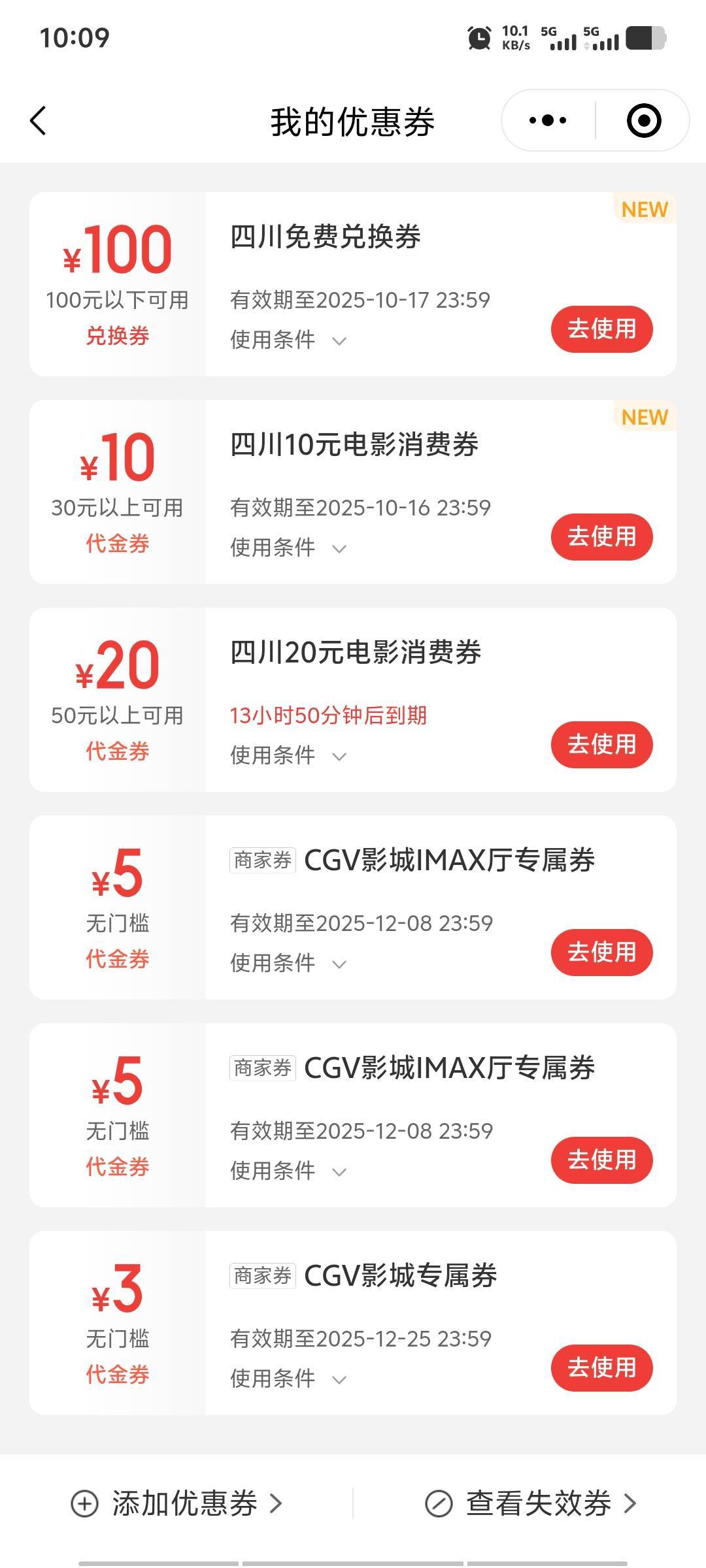706x1568 pixels.
Task: Open the mini-program three-dot menu
Action: tap(548, 121)
